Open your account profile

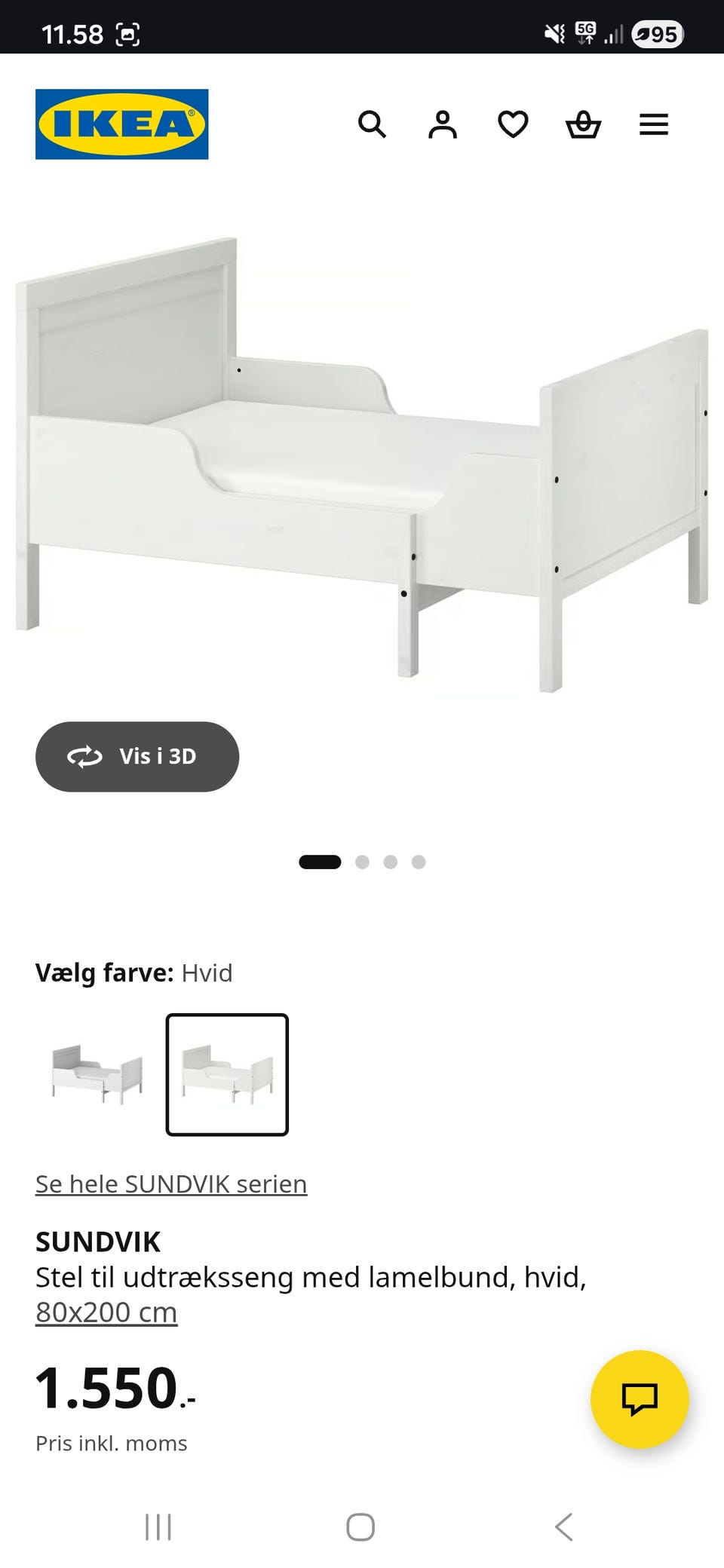click(443, 124)
